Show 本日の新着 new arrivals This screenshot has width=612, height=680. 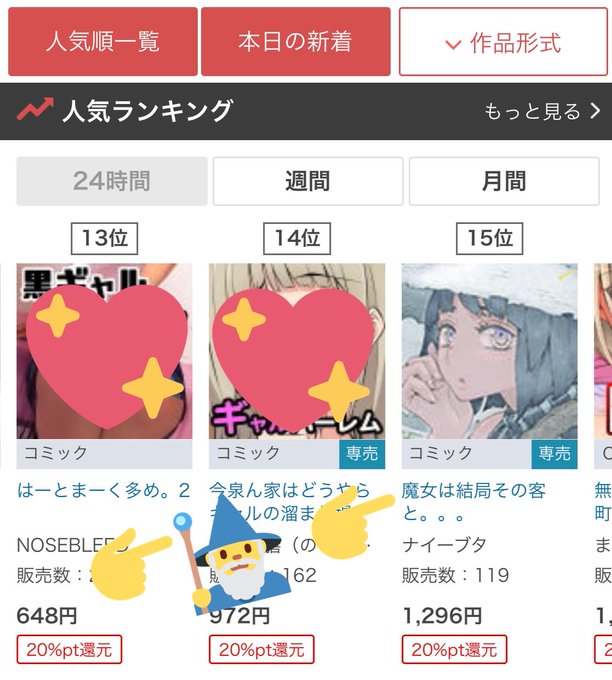point(295,42)
